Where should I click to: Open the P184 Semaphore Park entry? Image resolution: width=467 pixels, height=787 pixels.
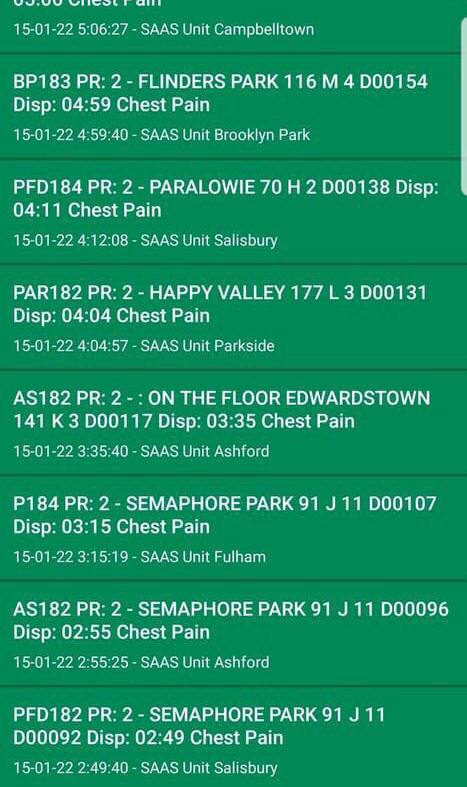click(230, 528)
